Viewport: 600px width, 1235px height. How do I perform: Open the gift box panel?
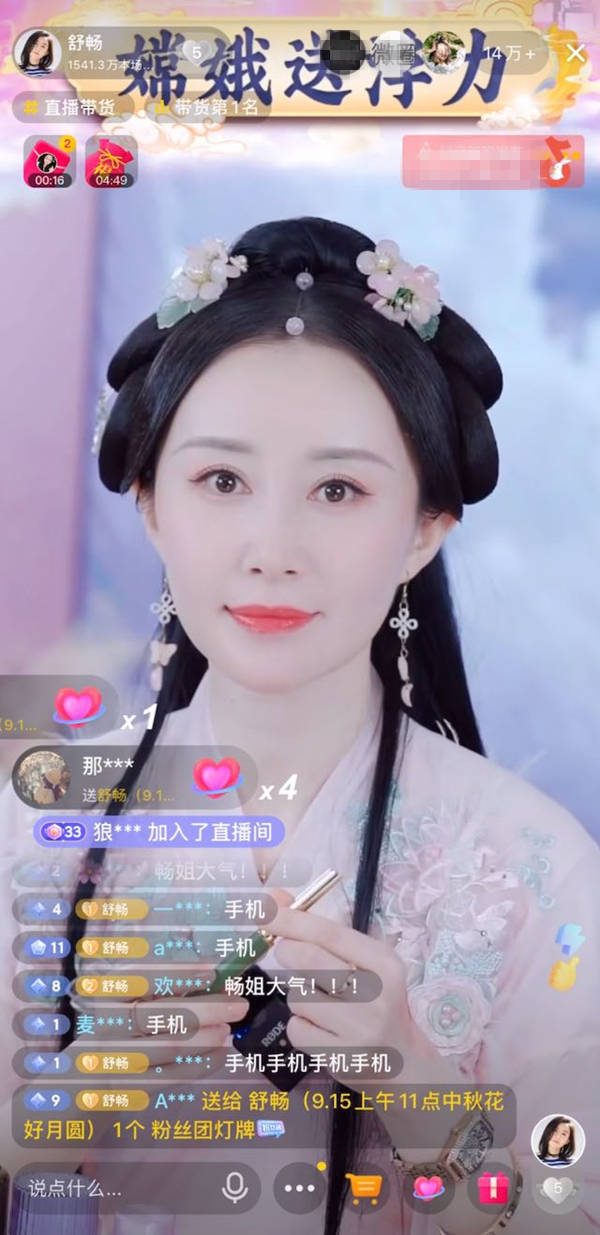pyautogui.click(x=493, y=1188)
